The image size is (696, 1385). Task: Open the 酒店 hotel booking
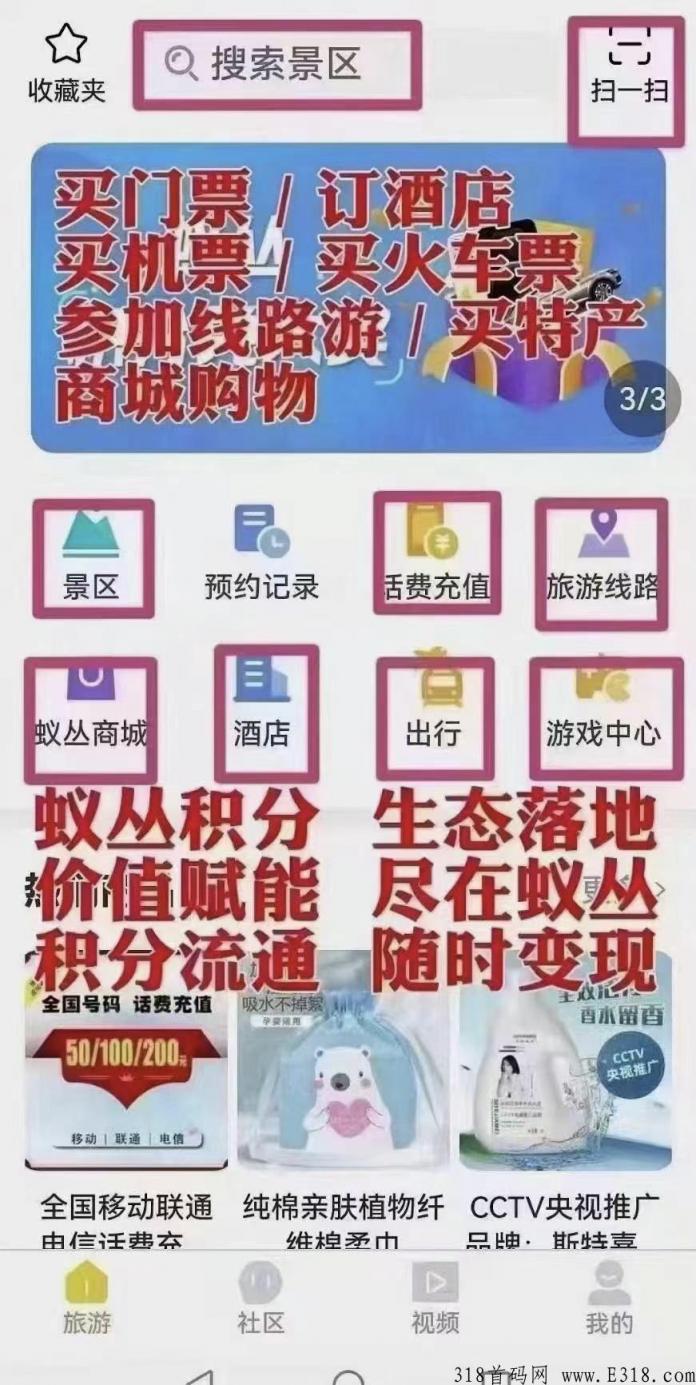coord(262,712)
